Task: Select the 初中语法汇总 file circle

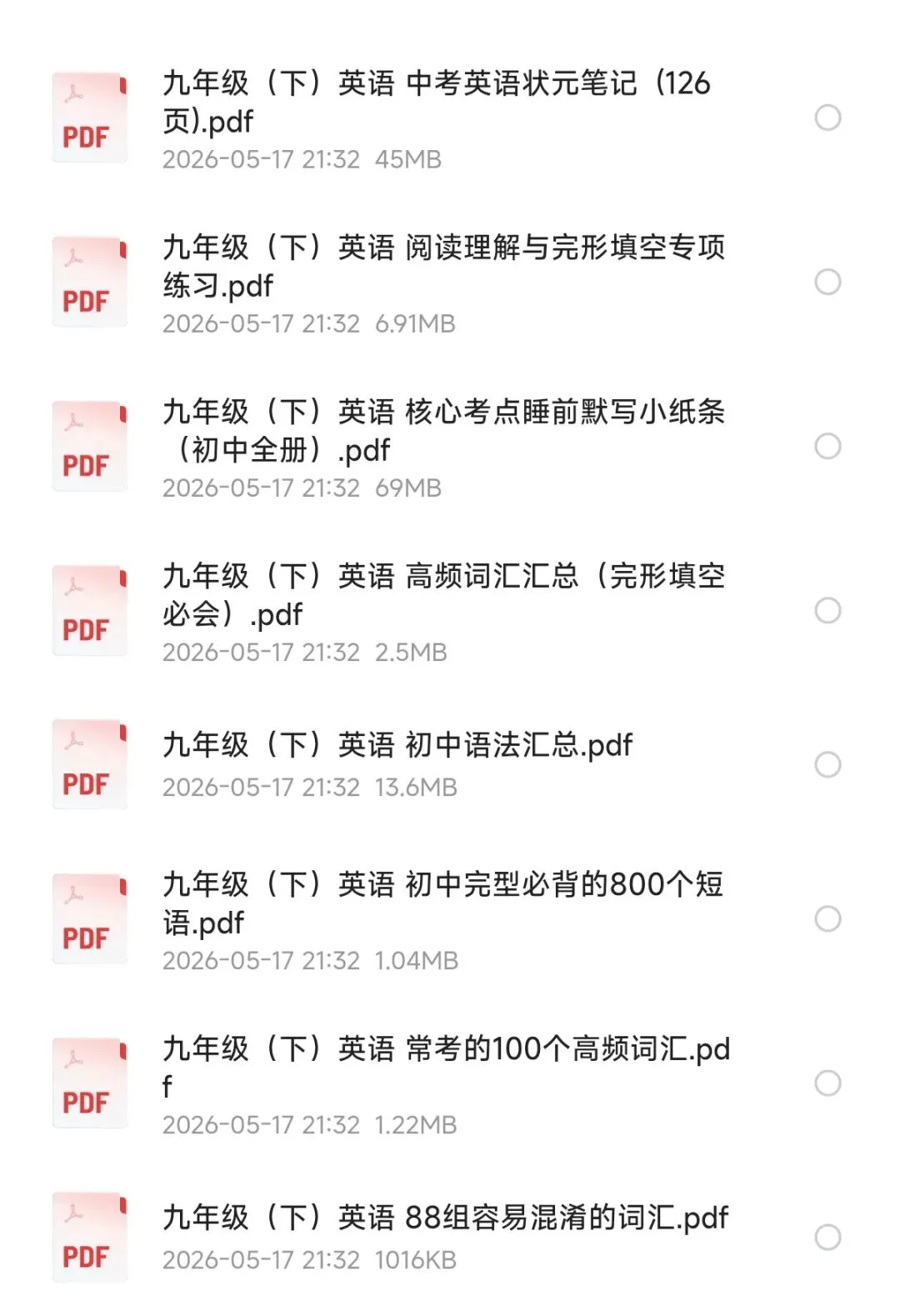Action: (827, 764)
